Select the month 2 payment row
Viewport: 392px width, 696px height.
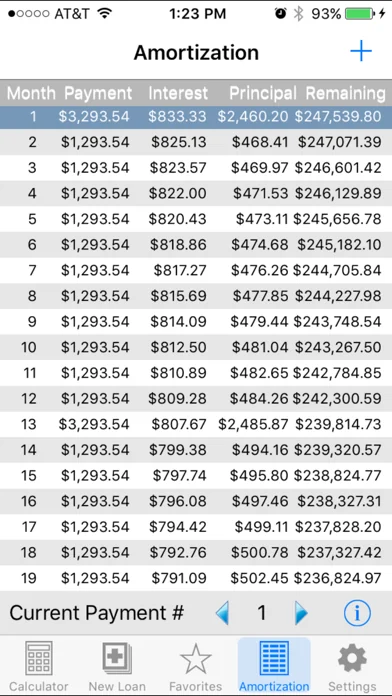[196, 142]
